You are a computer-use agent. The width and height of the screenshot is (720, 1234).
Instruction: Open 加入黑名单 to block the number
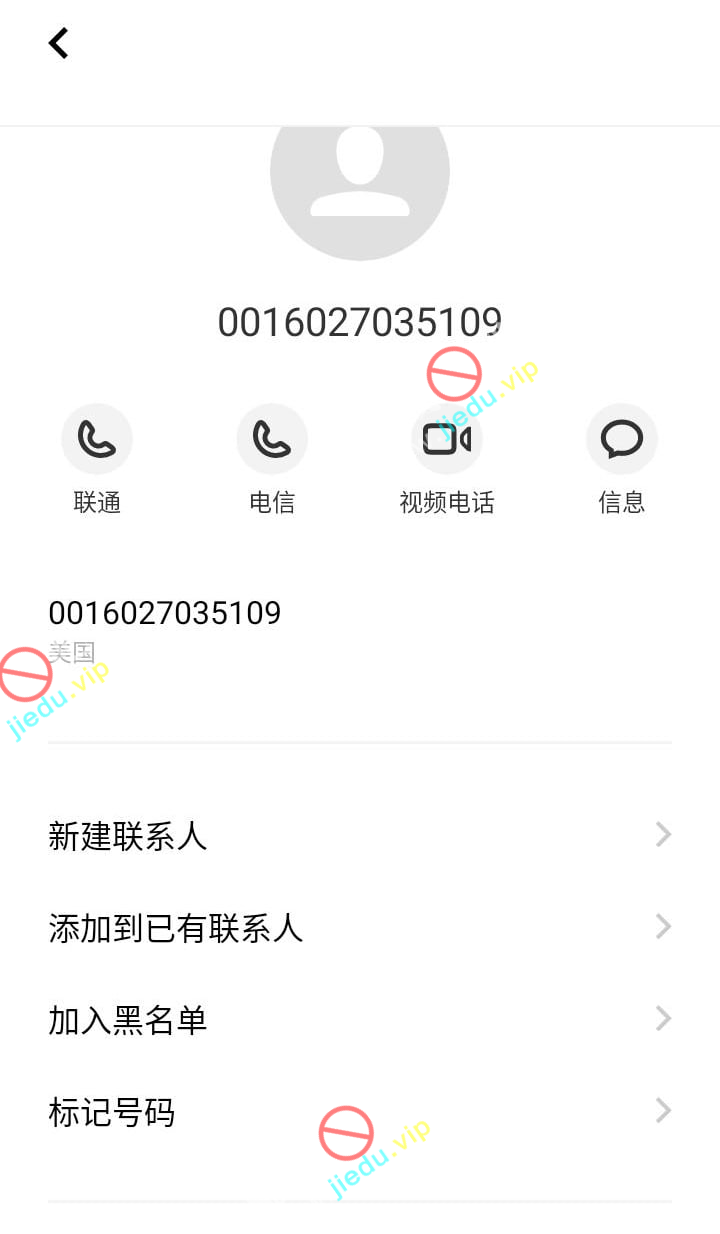(x=360, y=1020)
